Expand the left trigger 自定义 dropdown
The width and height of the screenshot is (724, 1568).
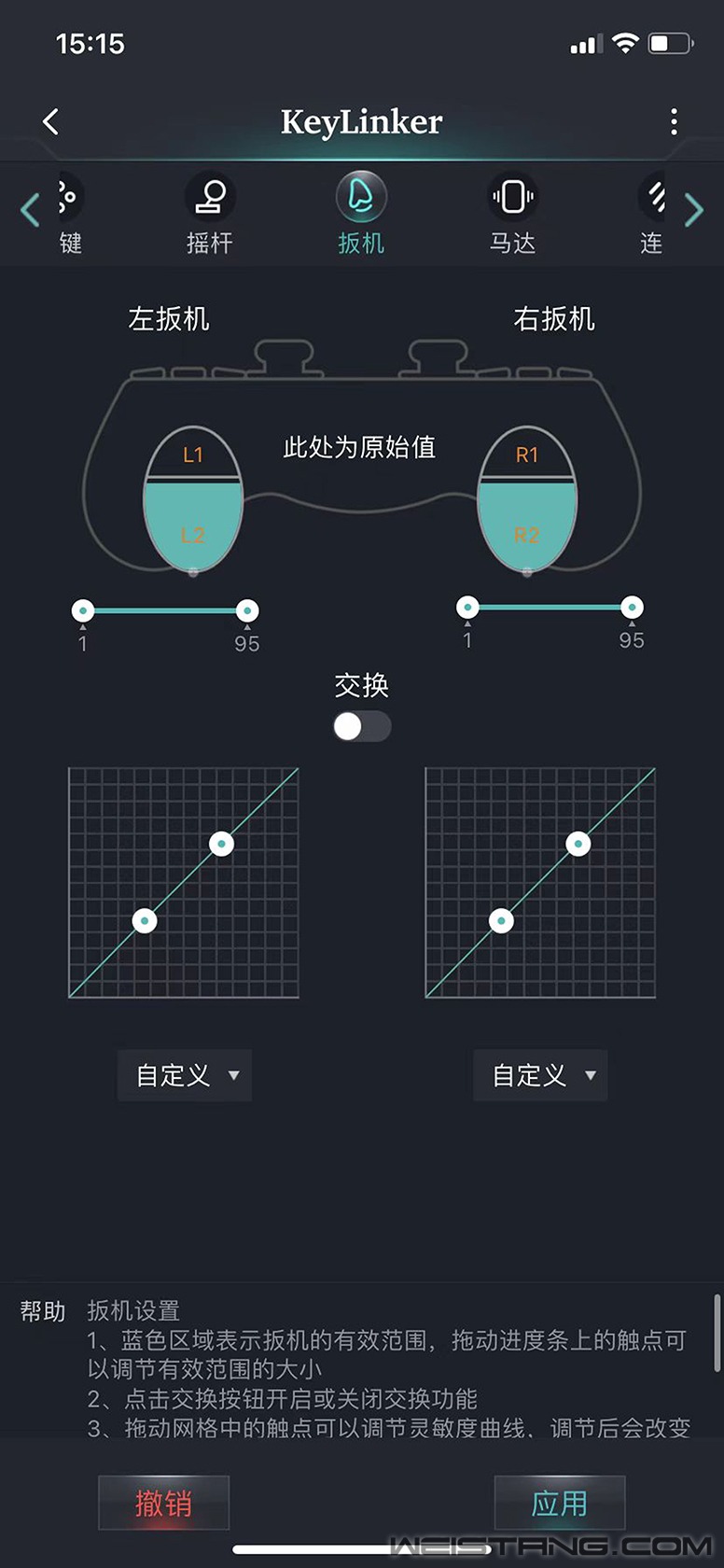185,1075
